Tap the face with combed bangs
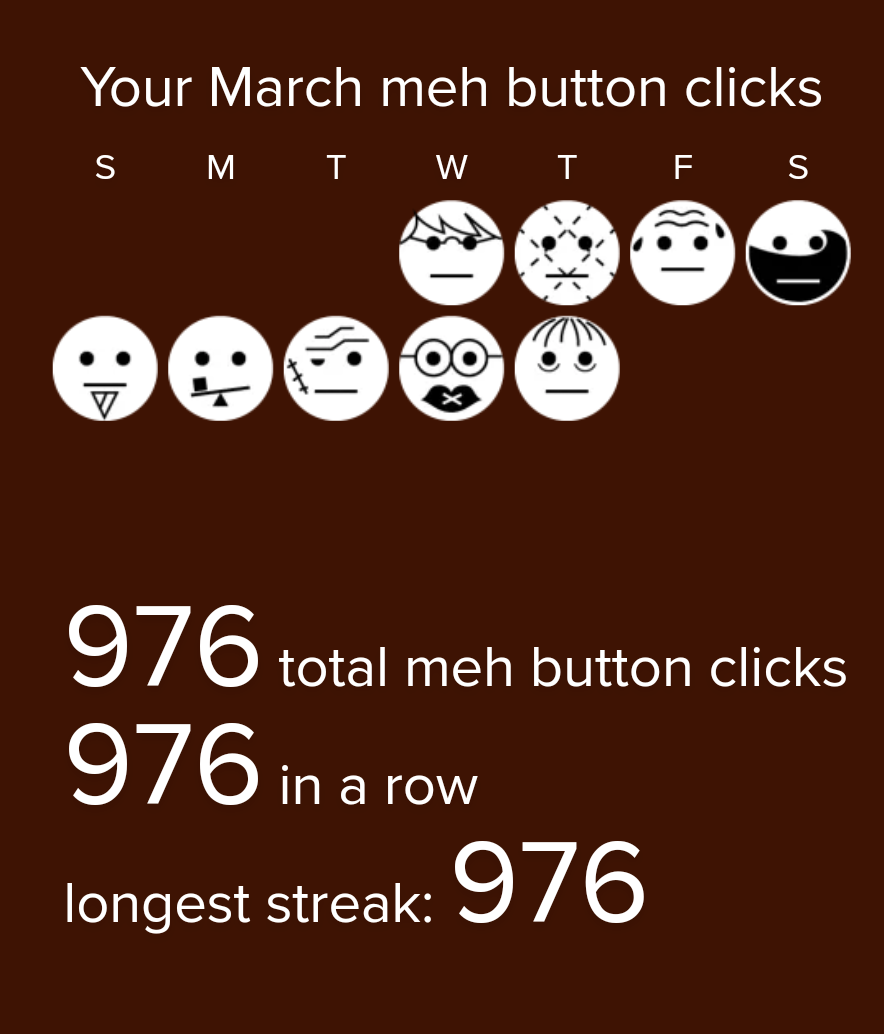884x1034 pixels. [x=567, y=369]
